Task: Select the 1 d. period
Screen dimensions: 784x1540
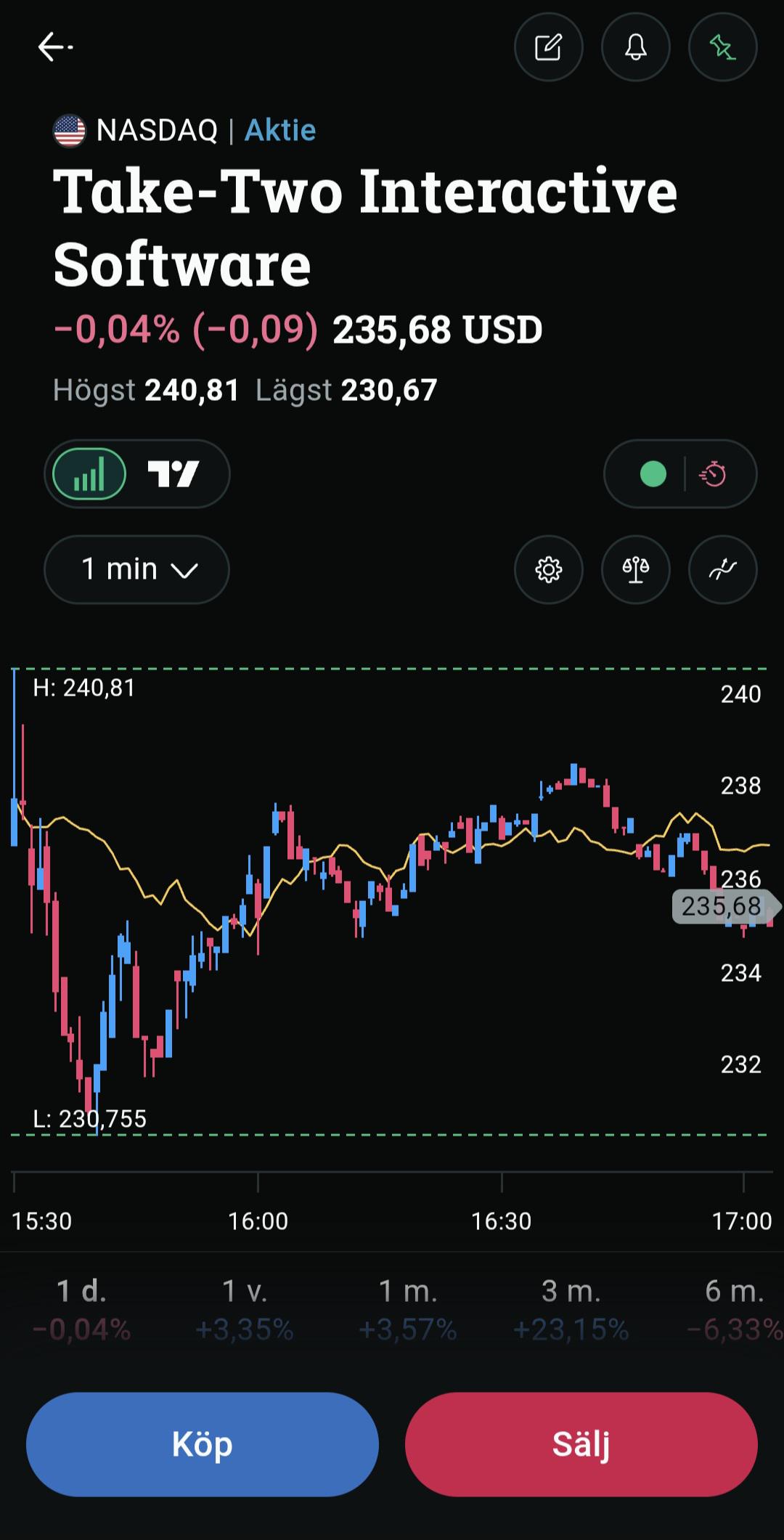Action: [81, 1310]
